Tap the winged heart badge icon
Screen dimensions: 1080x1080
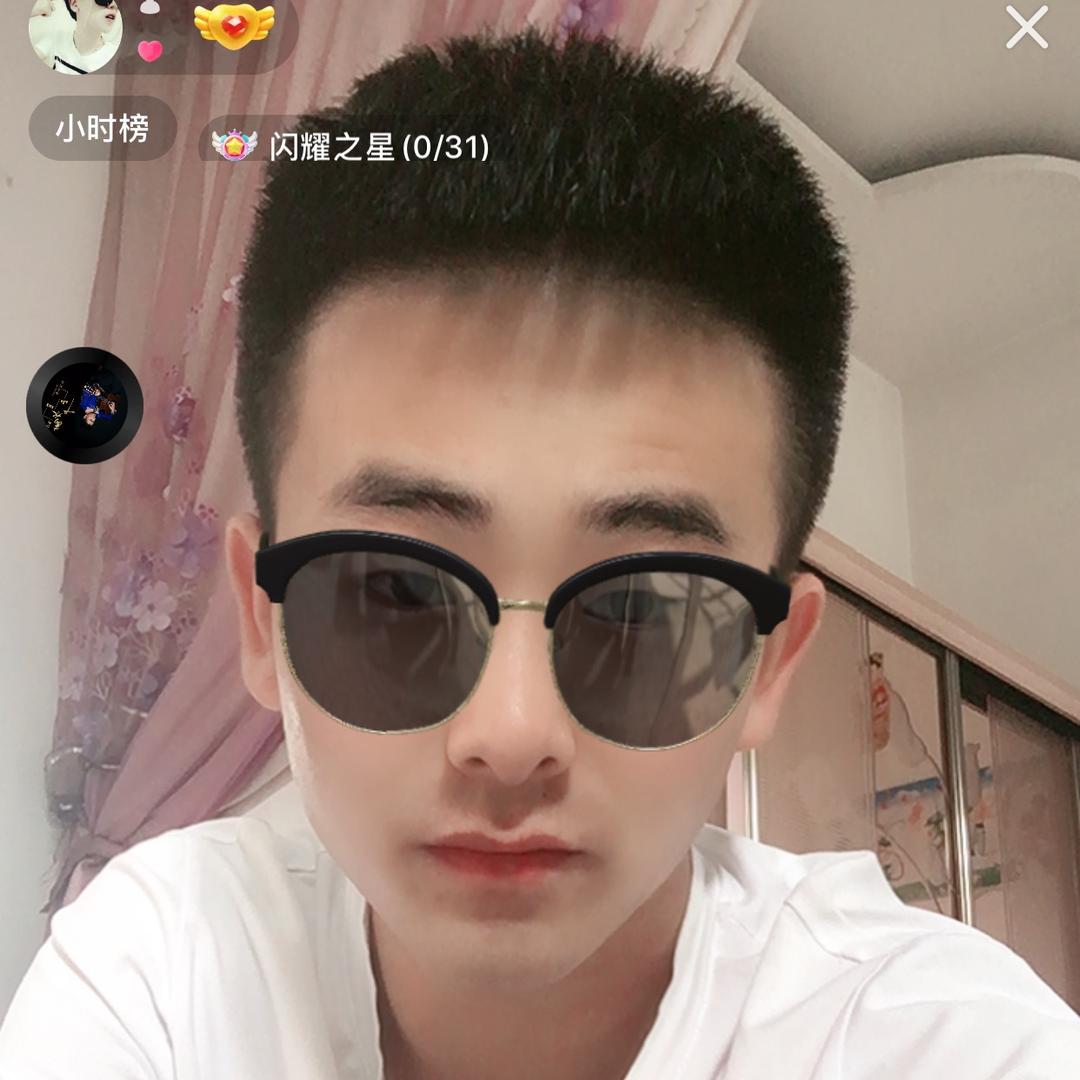tap(233, 25)
